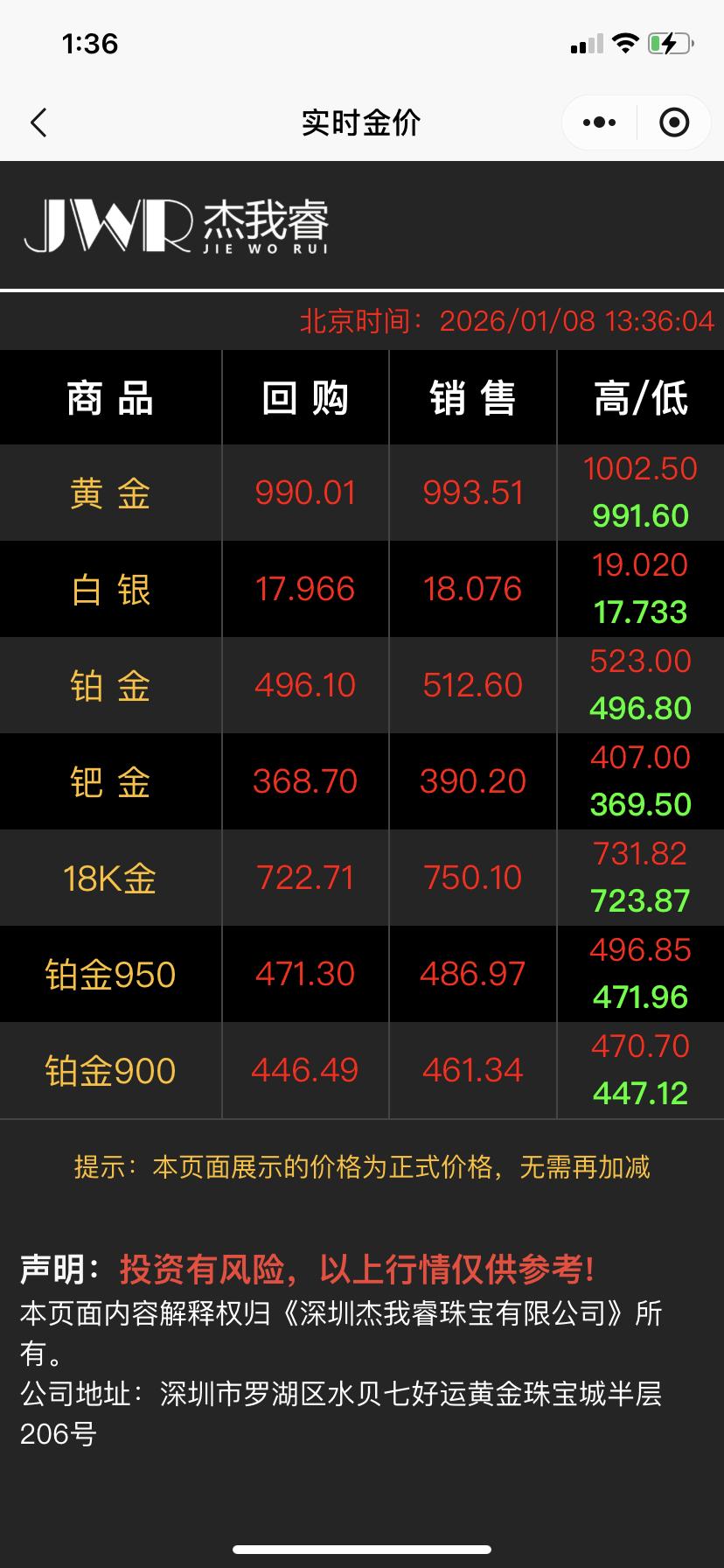Tap the mini-program close circle icon
The image size is (724, 1568).
click(673, 122)
